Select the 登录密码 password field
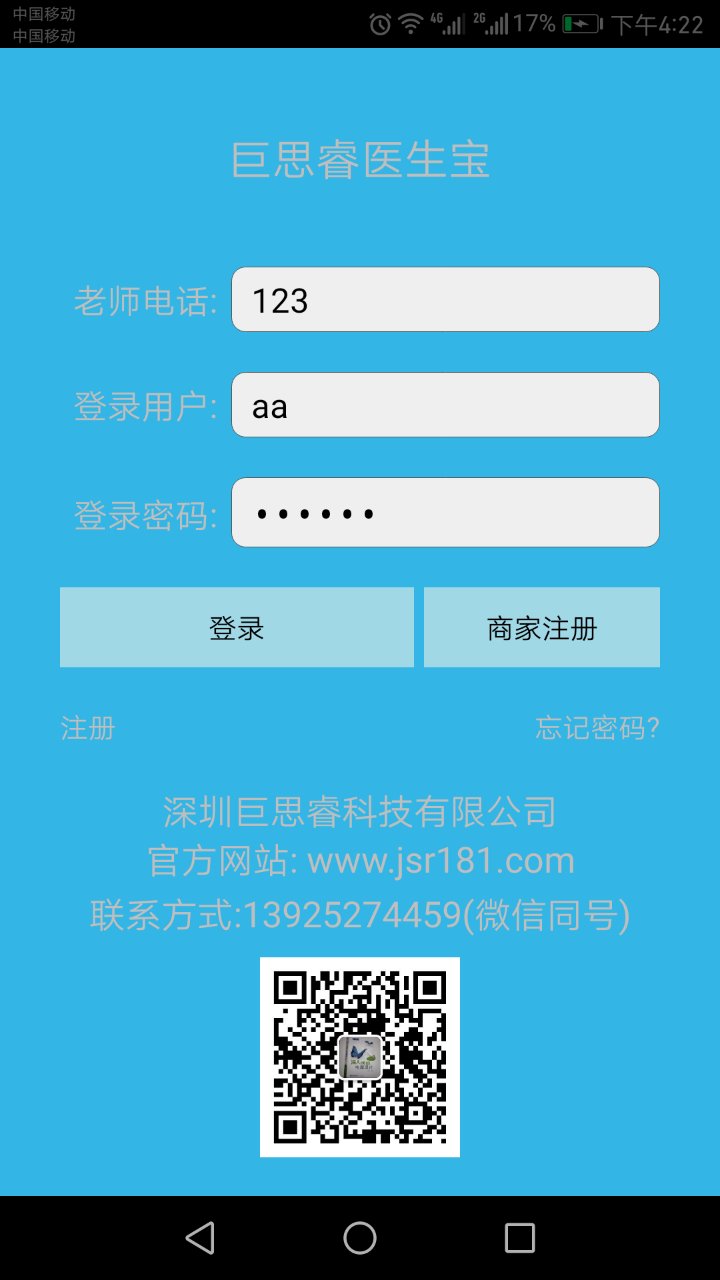The height and width of the screenshot is (1280, 720). click(x=445, y=513)
